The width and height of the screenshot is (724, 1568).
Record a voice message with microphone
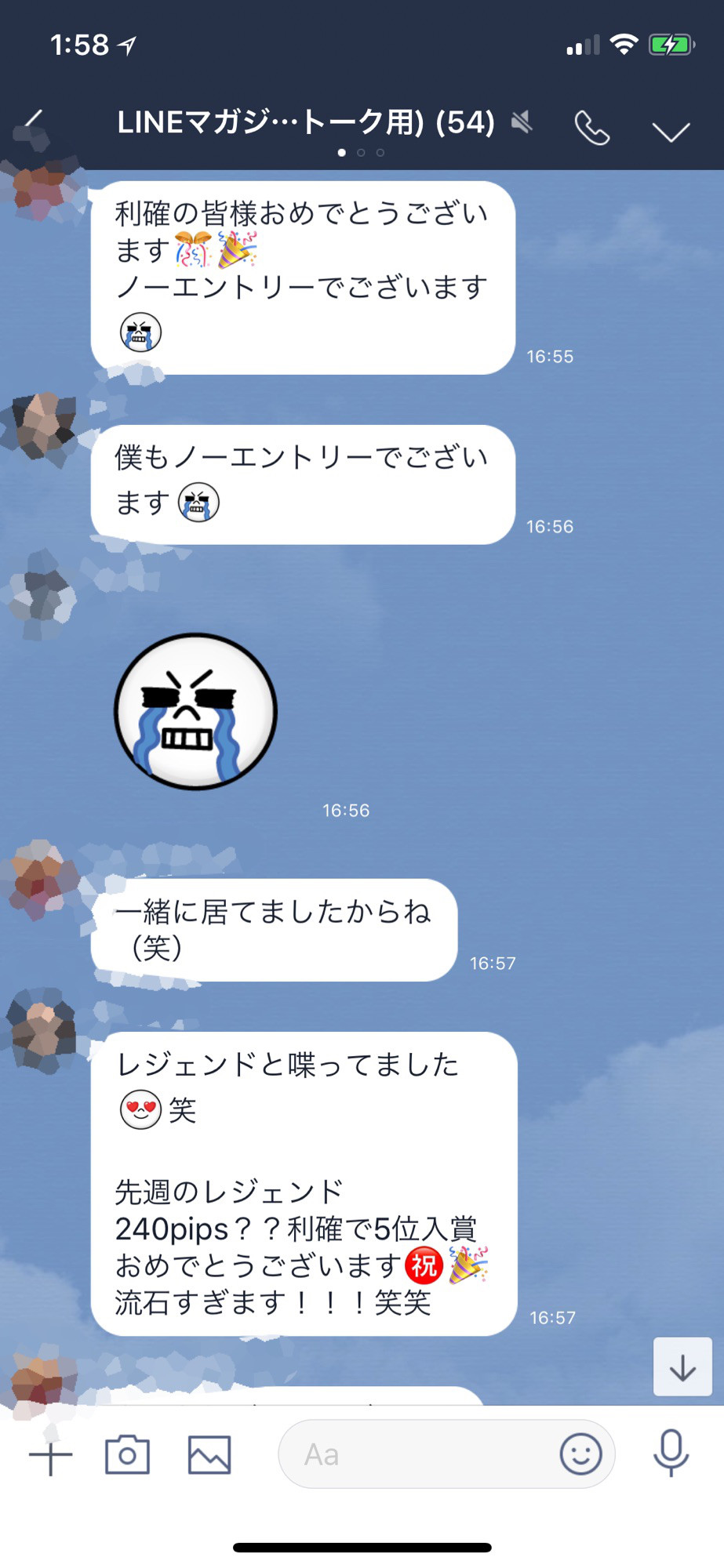pyautogui.click(x=671, y=1452)
